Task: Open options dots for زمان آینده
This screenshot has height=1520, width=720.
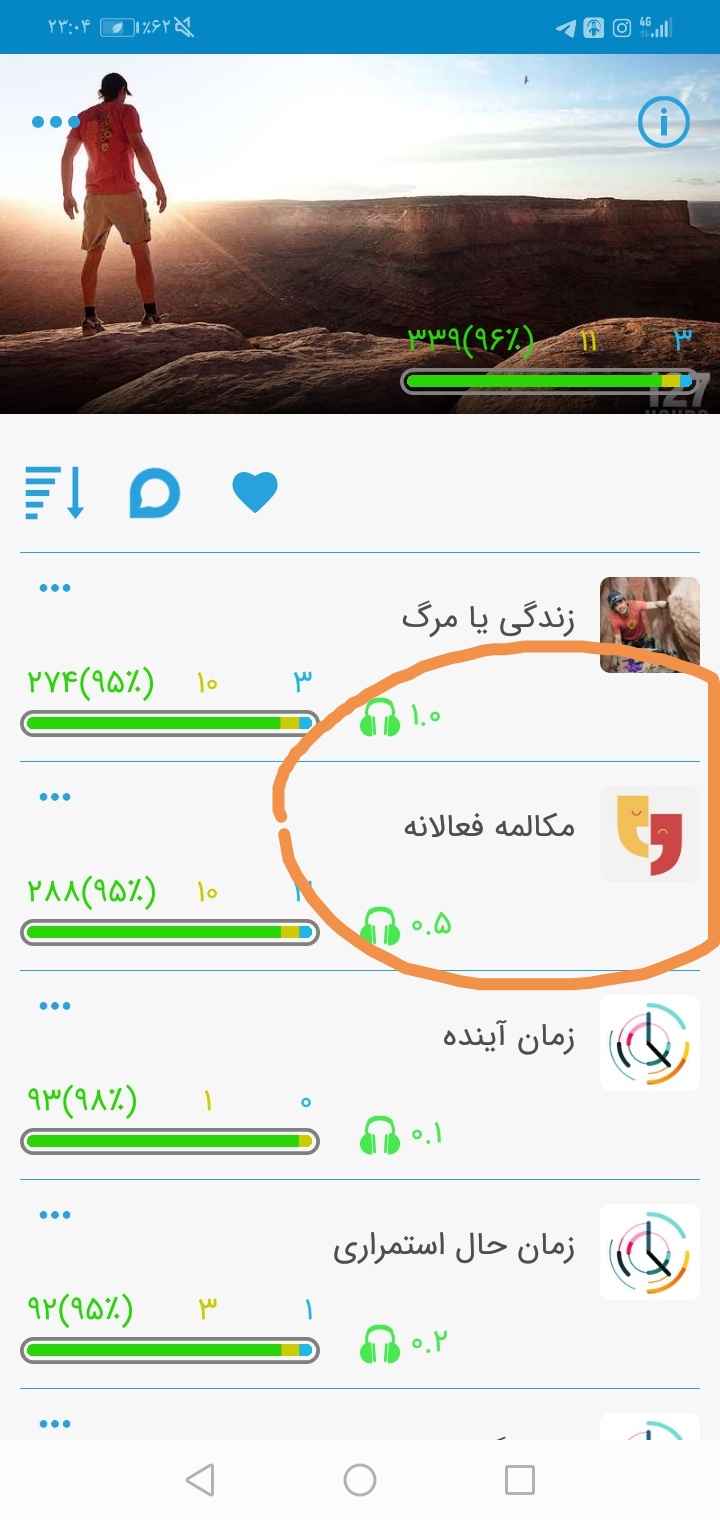Action: (55, 1006)
